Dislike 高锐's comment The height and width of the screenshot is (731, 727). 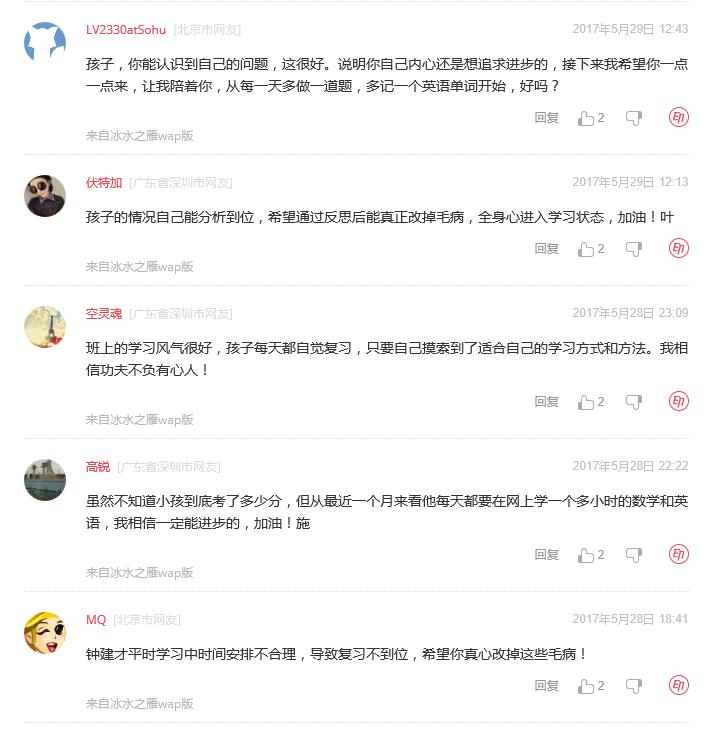[634, 555]
